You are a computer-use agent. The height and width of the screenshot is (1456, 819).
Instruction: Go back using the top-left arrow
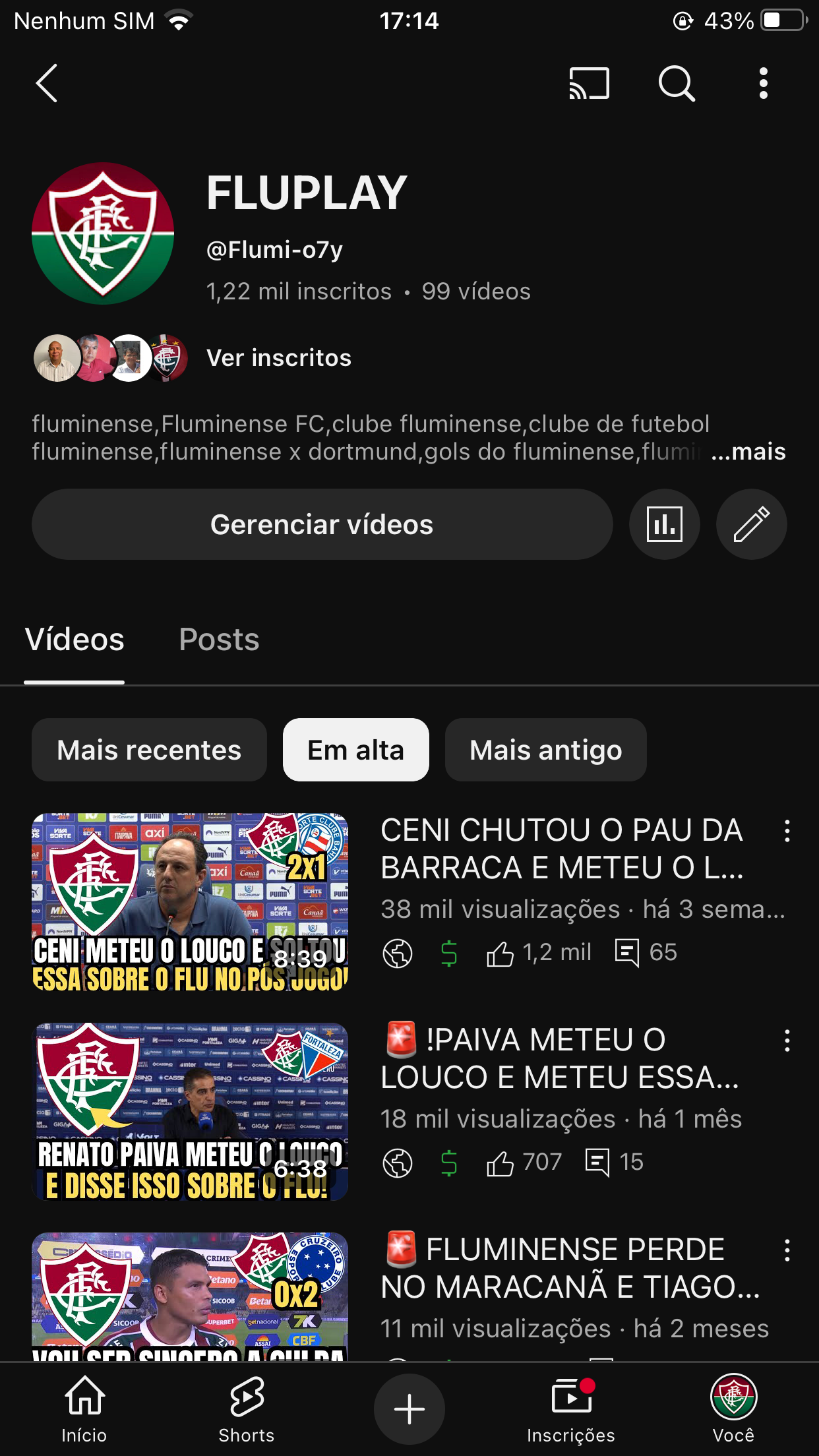point(47,83)
